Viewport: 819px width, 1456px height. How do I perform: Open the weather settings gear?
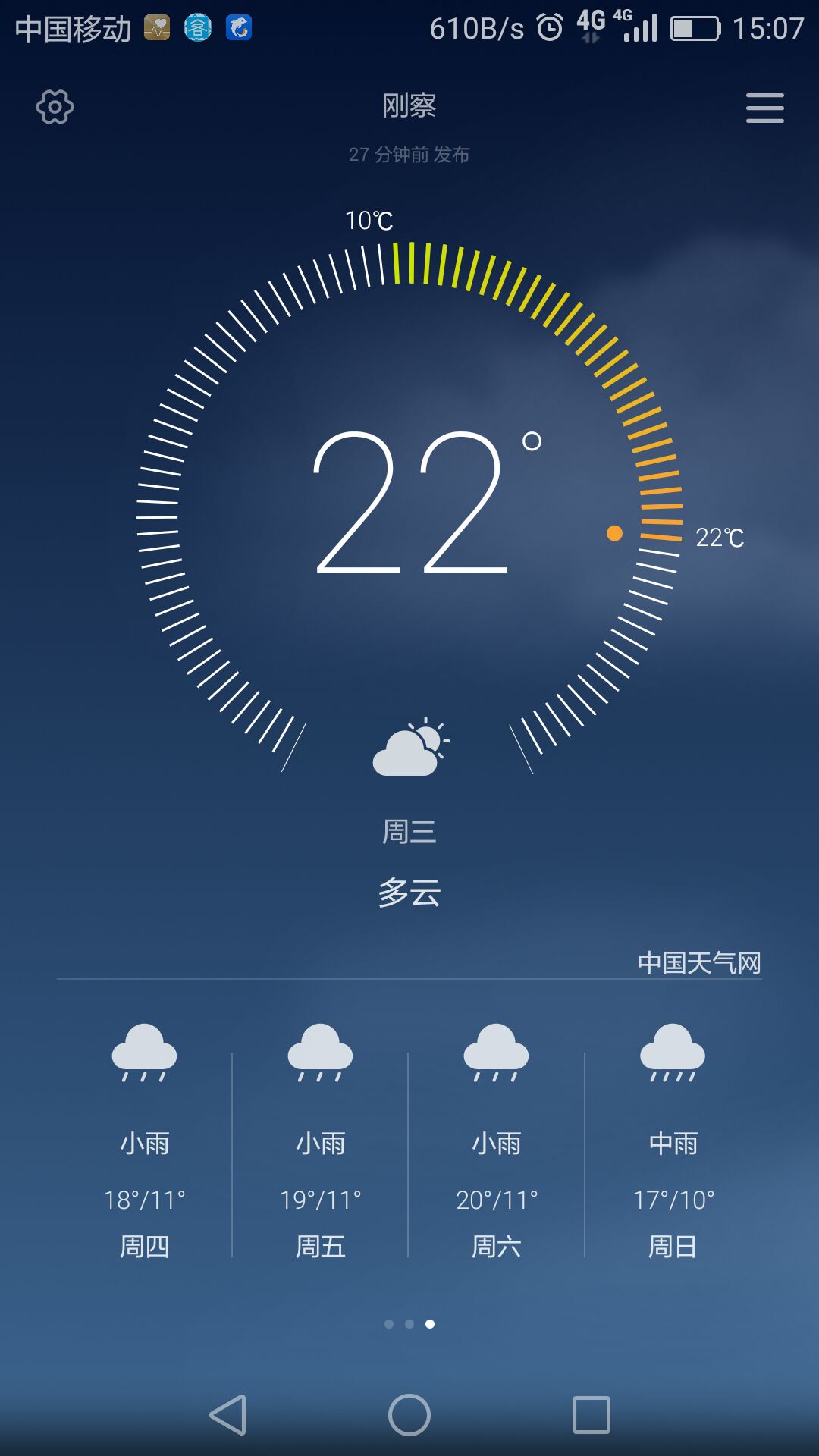point(55,107)
